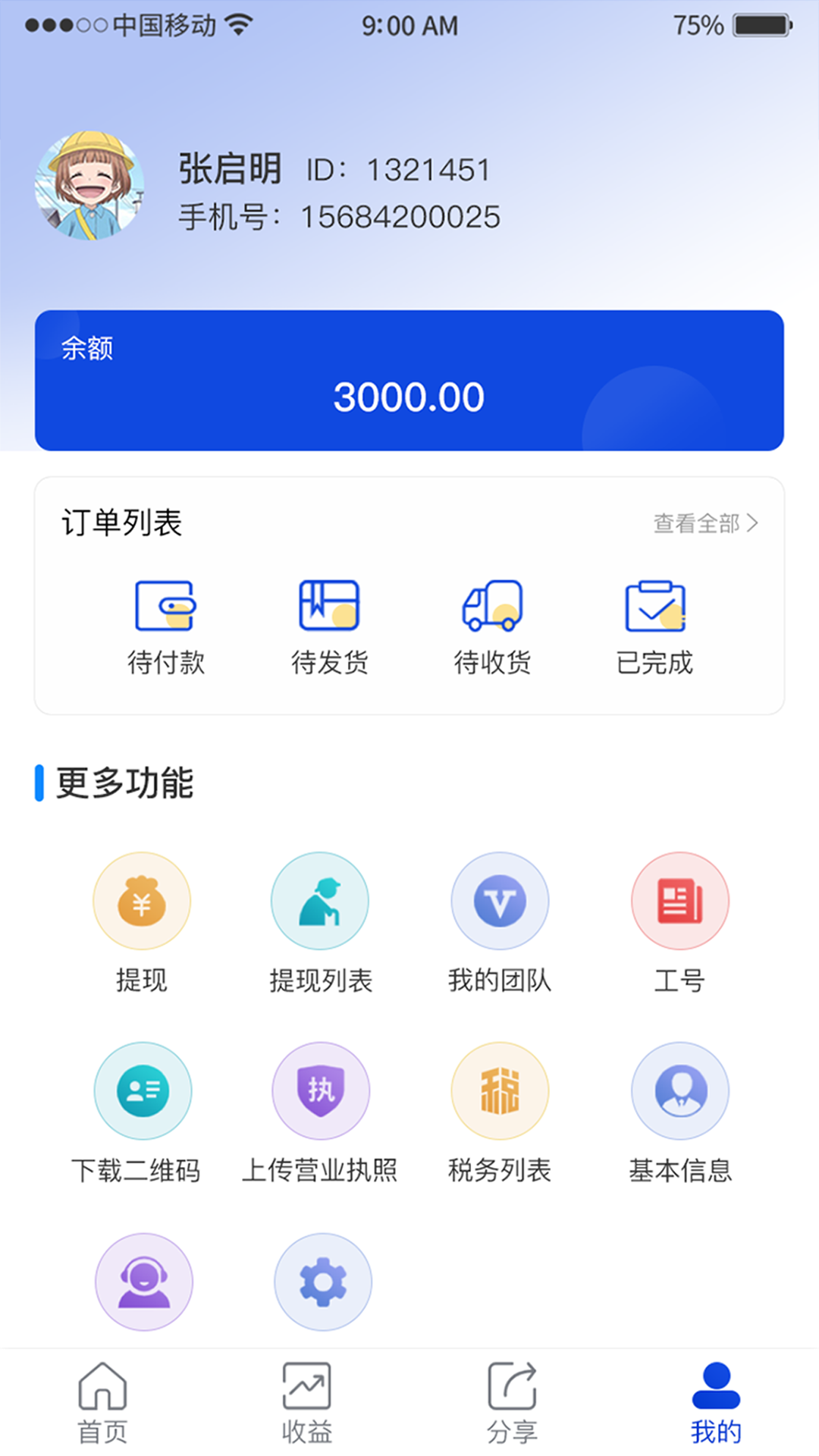819x1456 pixels.
Task: View all orders via 查看全部
Action: (x=705, y=523)
